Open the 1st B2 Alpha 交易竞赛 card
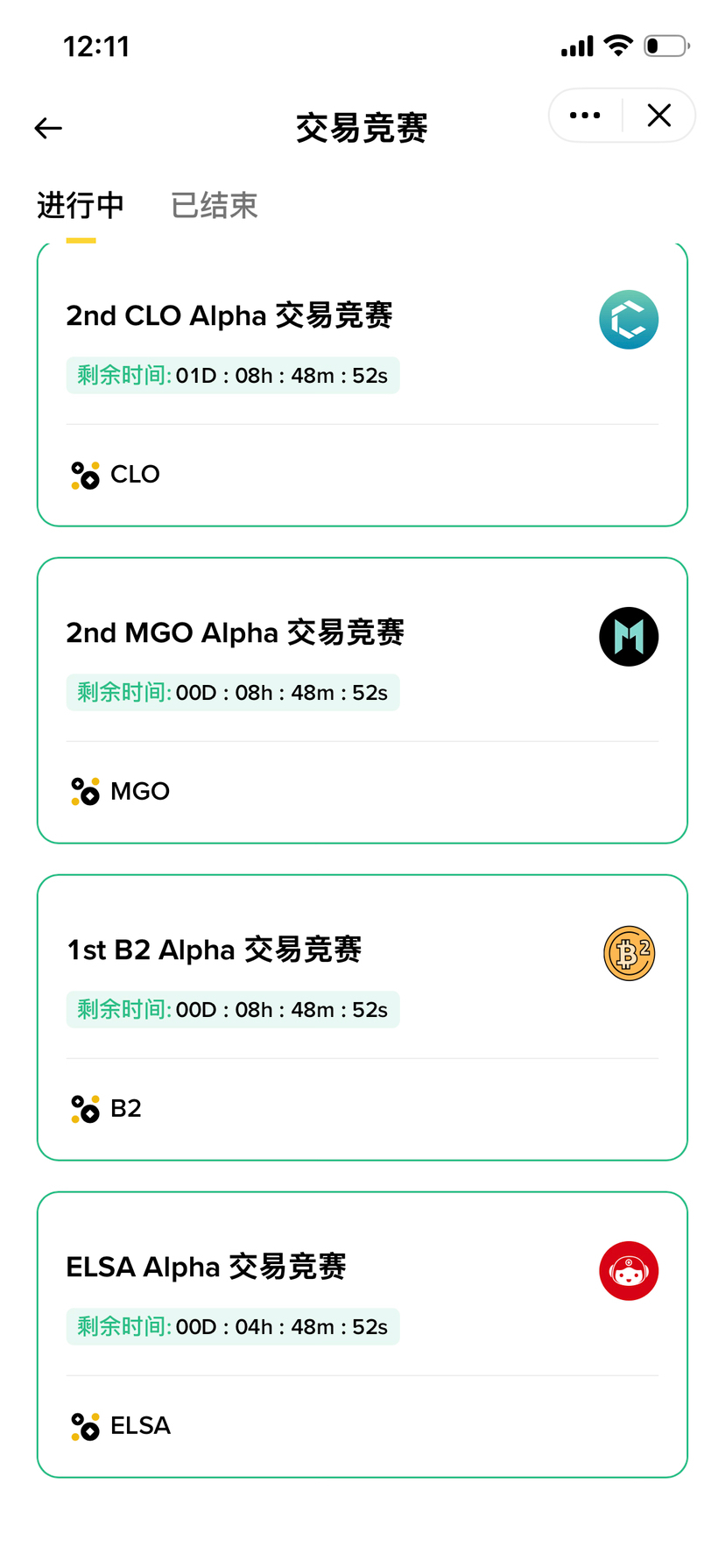725x1568 pixels. tap(362, 1018)
